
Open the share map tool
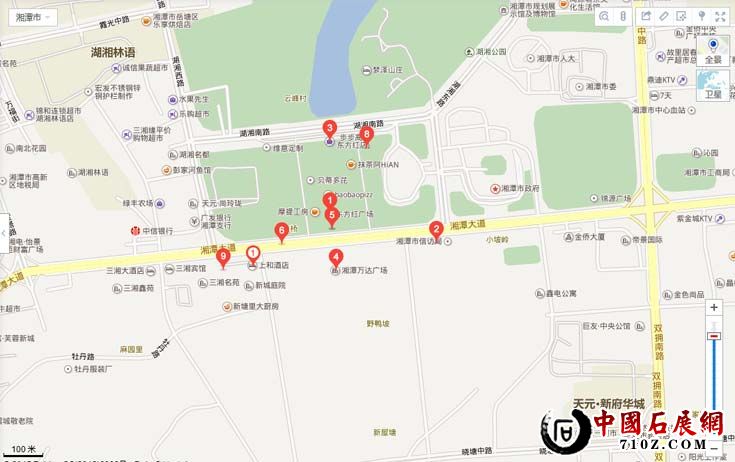point(645,16)
